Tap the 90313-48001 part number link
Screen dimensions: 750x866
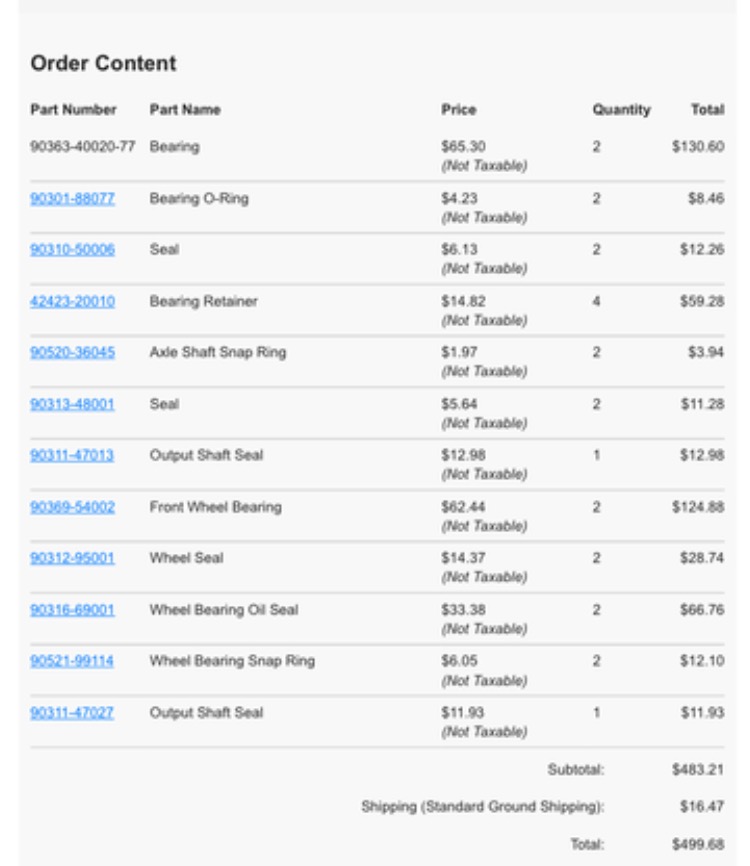(x=72, y=404)
